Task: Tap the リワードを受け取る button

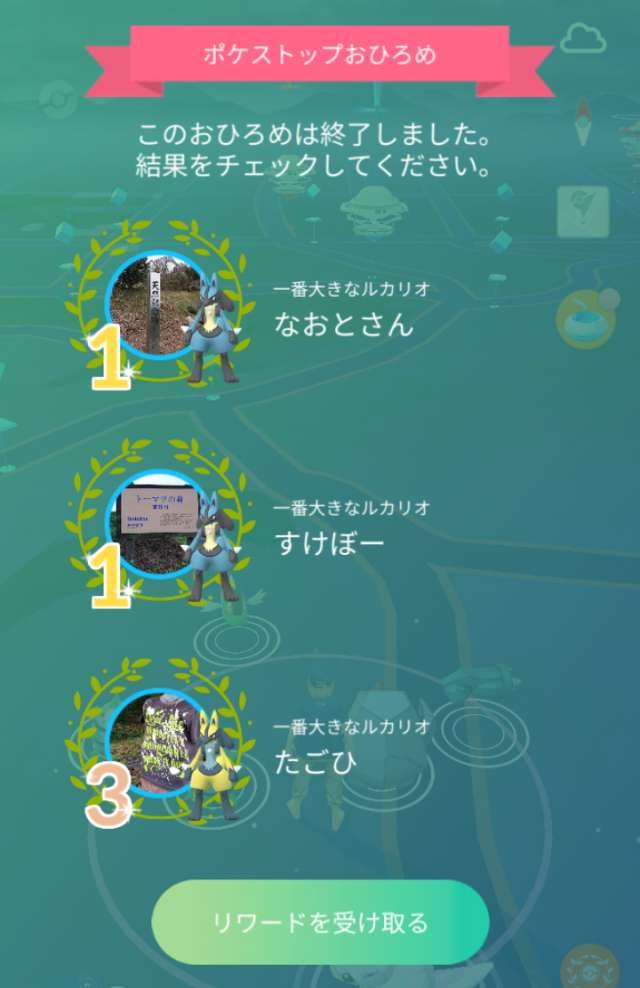Action: click(x=320, y=922)
